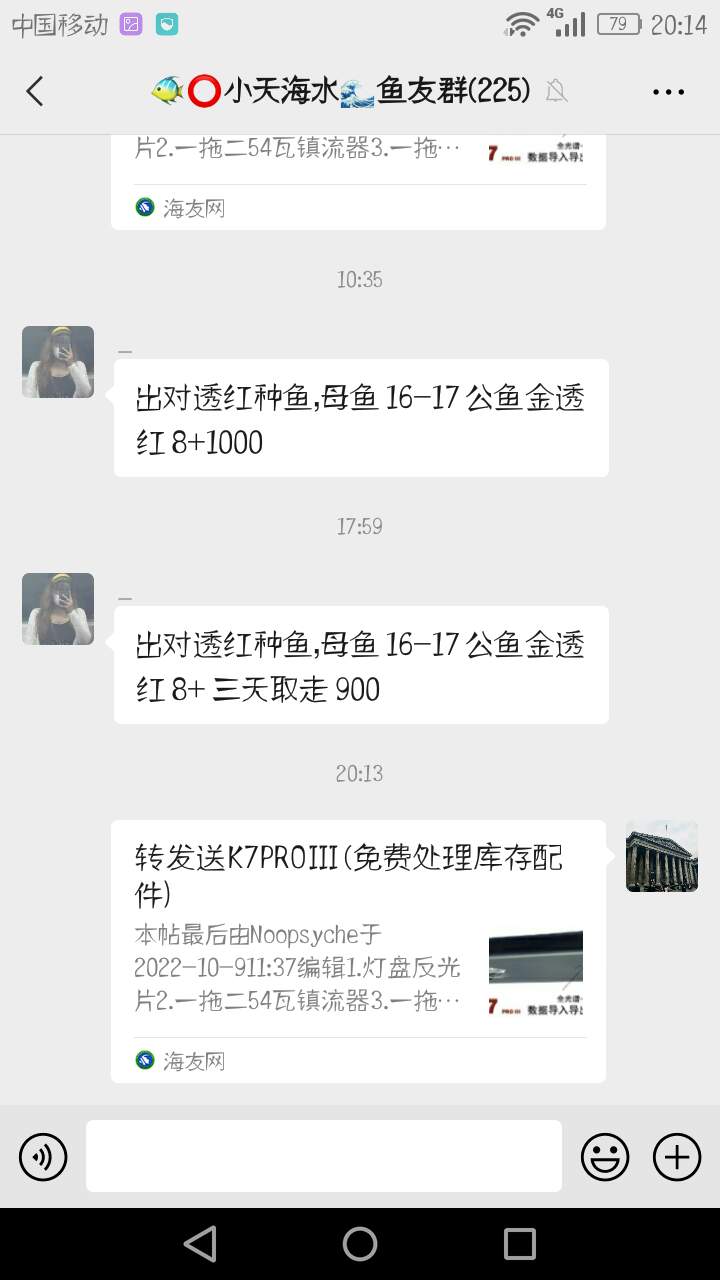720x1280 pixels.
Task: Go back from the group chat
Action: [35, 92]
